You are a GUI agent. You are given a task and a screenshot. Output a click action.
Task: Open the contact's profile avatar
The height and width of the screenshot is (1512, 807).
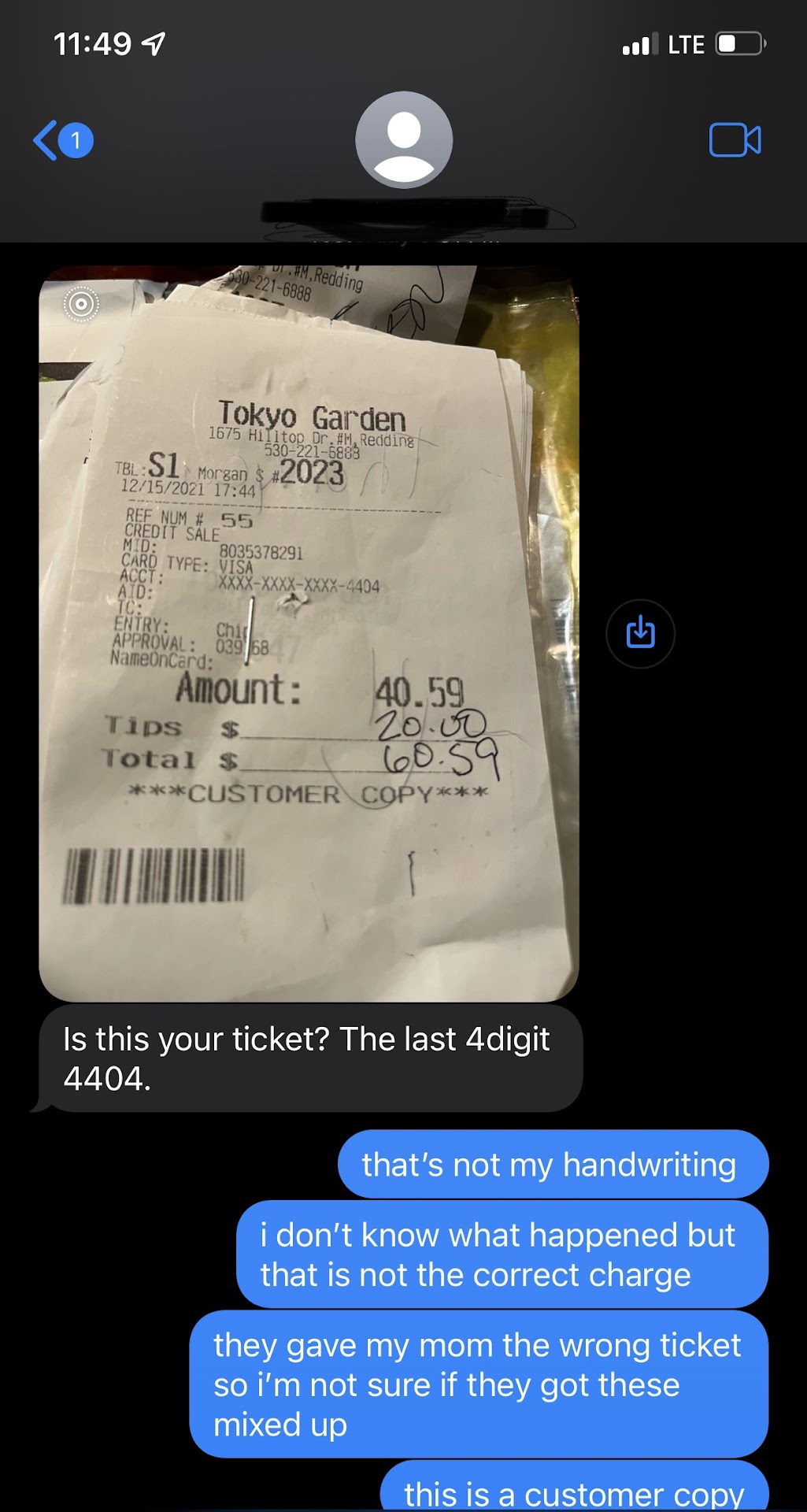point(403,140)
